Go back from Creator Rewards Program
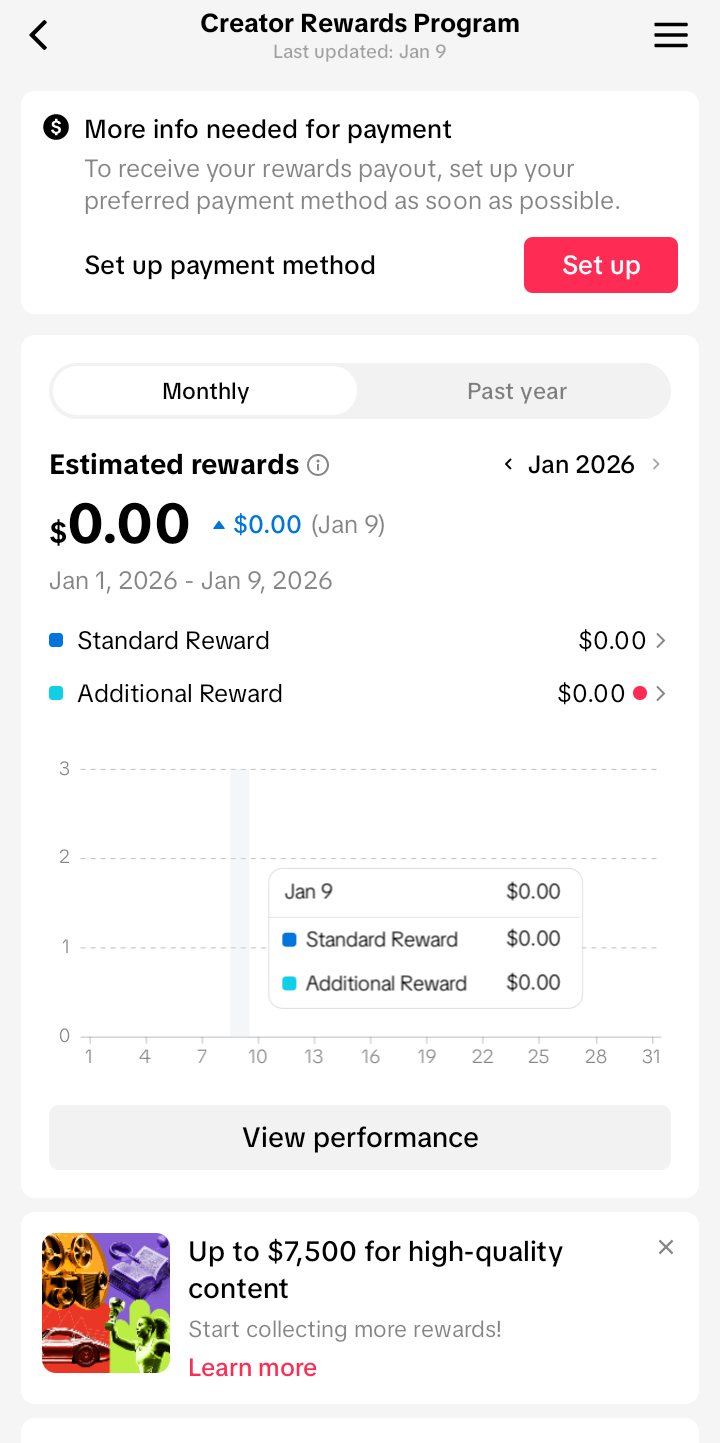Screen dimensions: 720x1443 tap(38, 36)
